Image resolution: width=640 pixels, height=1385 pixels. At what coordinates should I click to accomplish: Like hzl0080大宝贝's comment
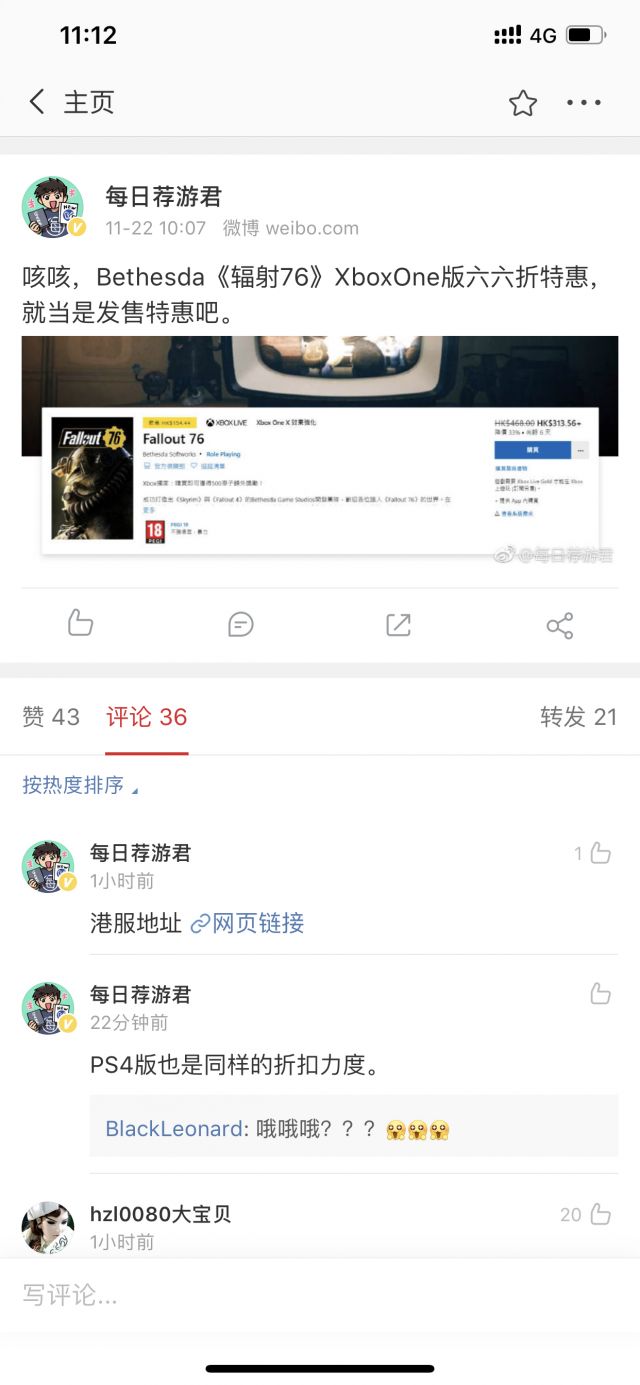pos(600,1215)
